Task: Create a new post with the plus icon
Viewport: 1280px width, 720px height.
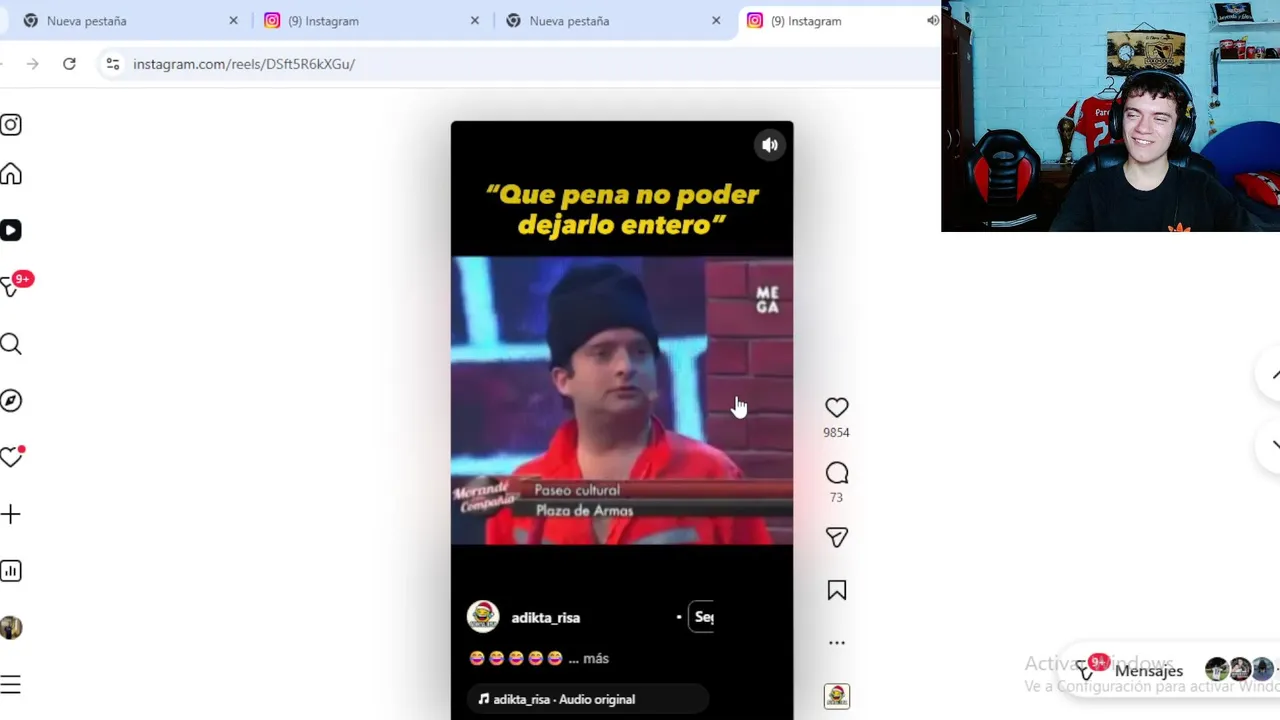Action: click(11, 514)
